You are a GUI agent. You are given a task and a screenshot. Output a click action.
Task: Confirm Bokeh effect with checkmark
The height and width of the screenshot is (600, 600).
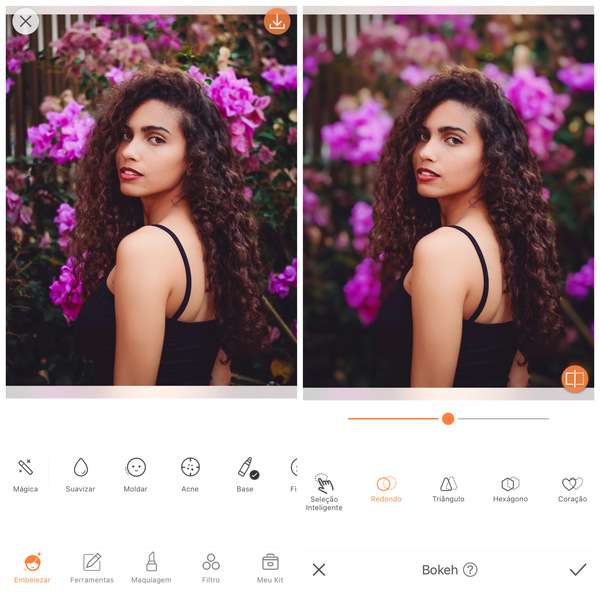pyautogui.click(x=577, y=570)
